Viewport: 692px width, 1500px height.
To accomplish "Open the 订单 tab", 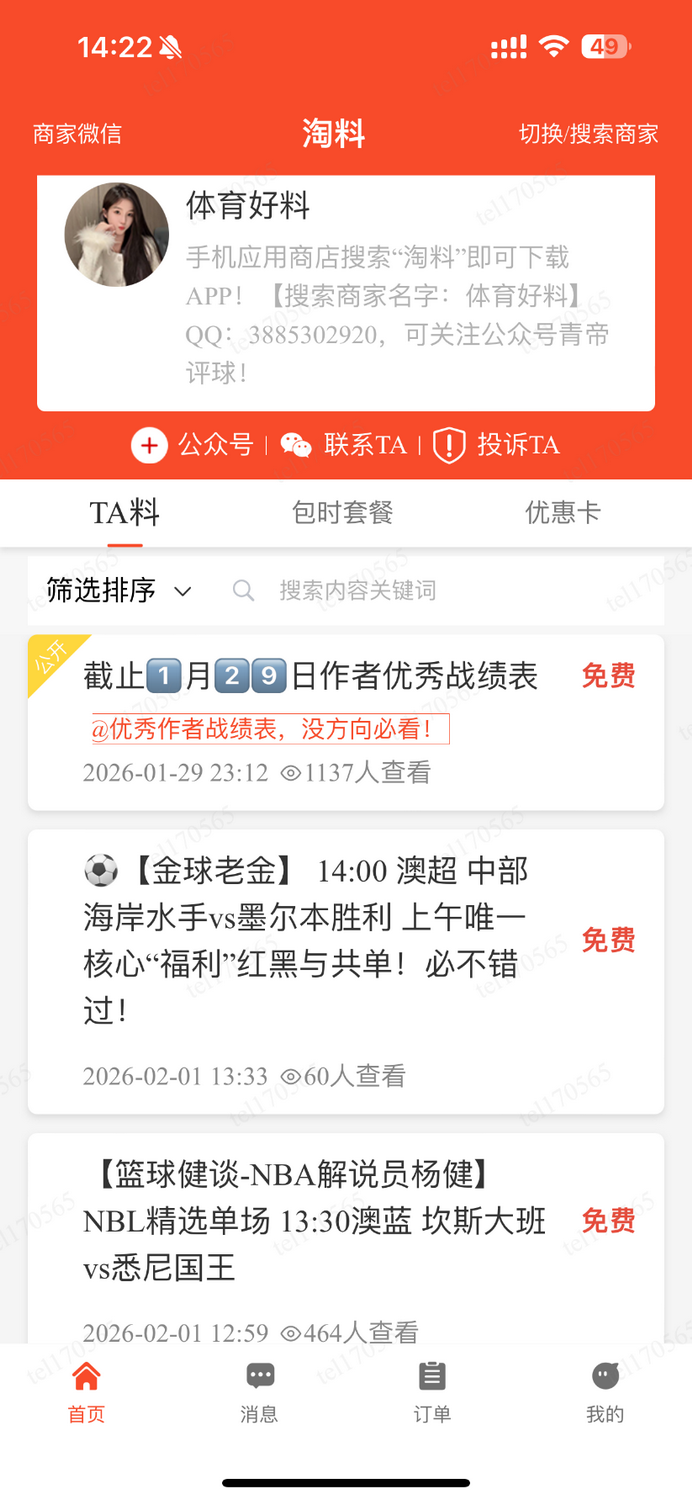I will pos(432,1391).
